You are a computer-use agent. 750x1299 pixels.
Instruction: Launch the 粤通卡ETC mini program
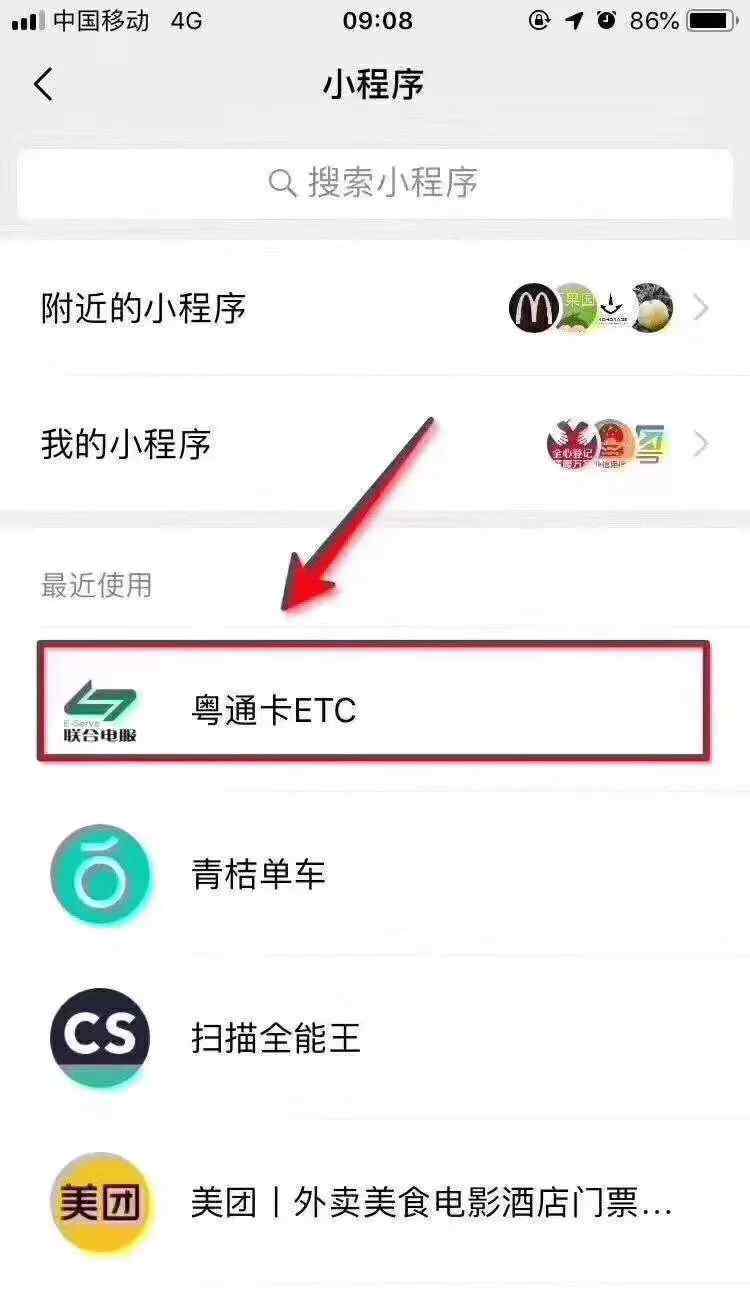click(x=373, y=711)
